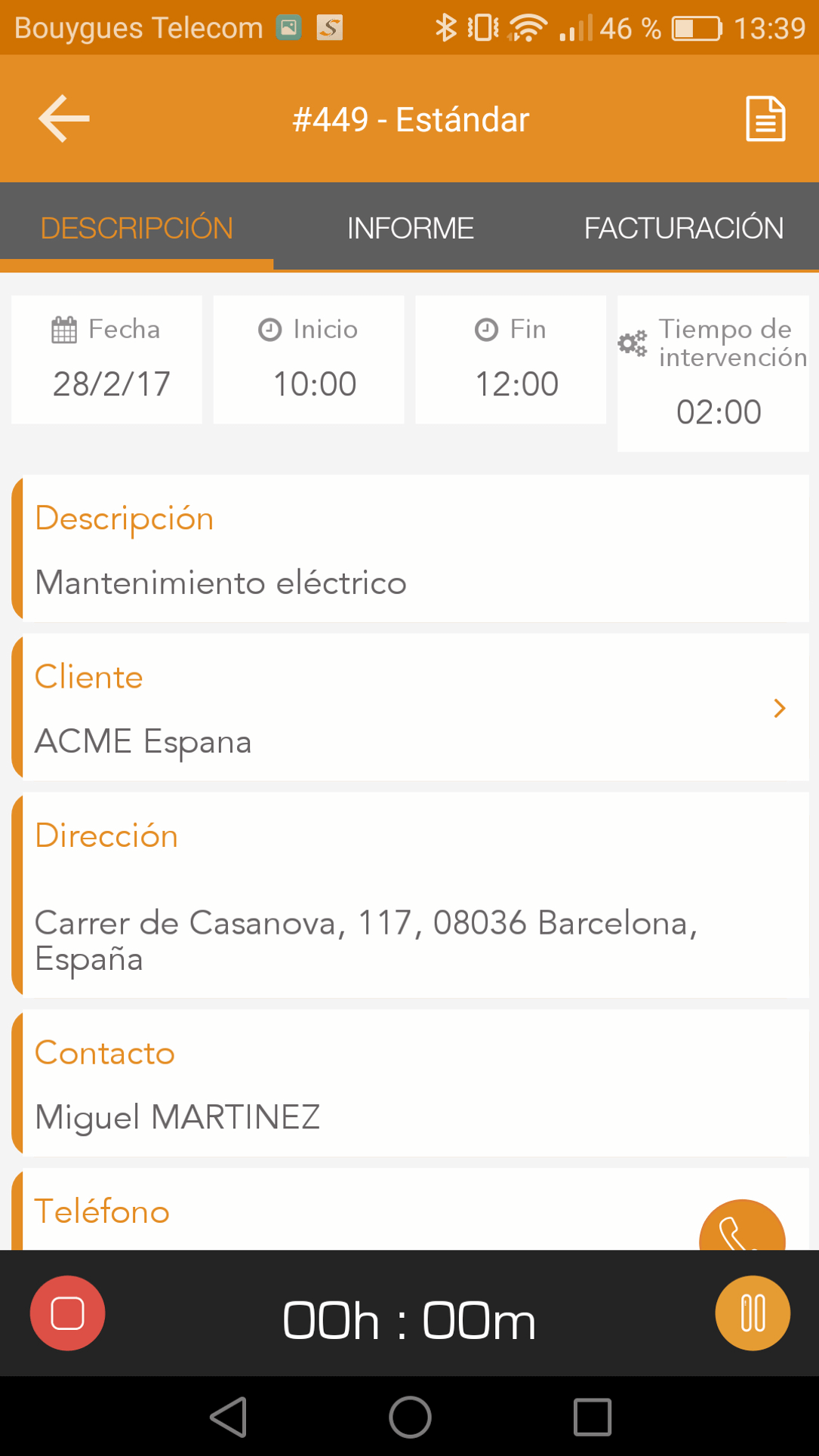Stop the intervention timer

(67, 1313)
